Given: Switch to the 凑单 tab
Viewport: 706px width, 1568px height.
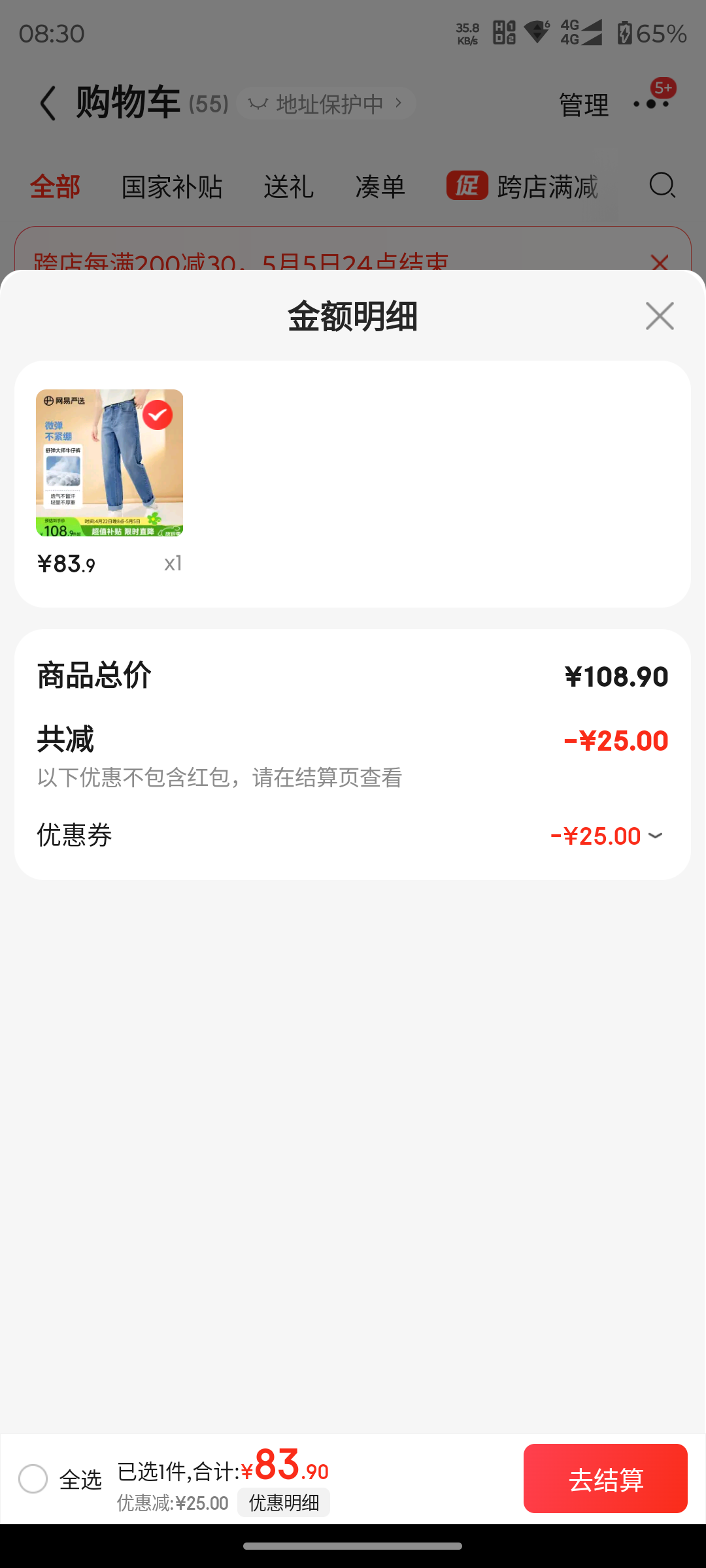Looking at the screenshot, I should click(x=380, y=187).
